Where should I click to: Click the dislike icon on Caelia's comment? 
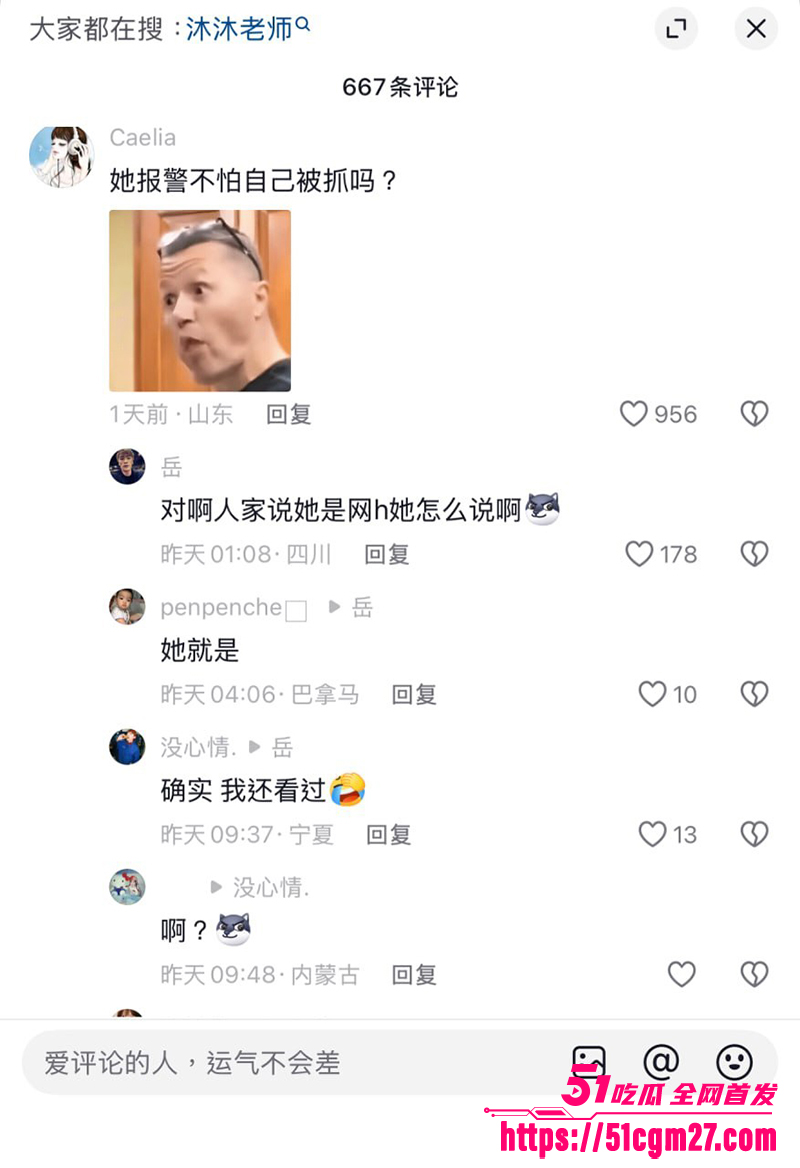point(754,414)
